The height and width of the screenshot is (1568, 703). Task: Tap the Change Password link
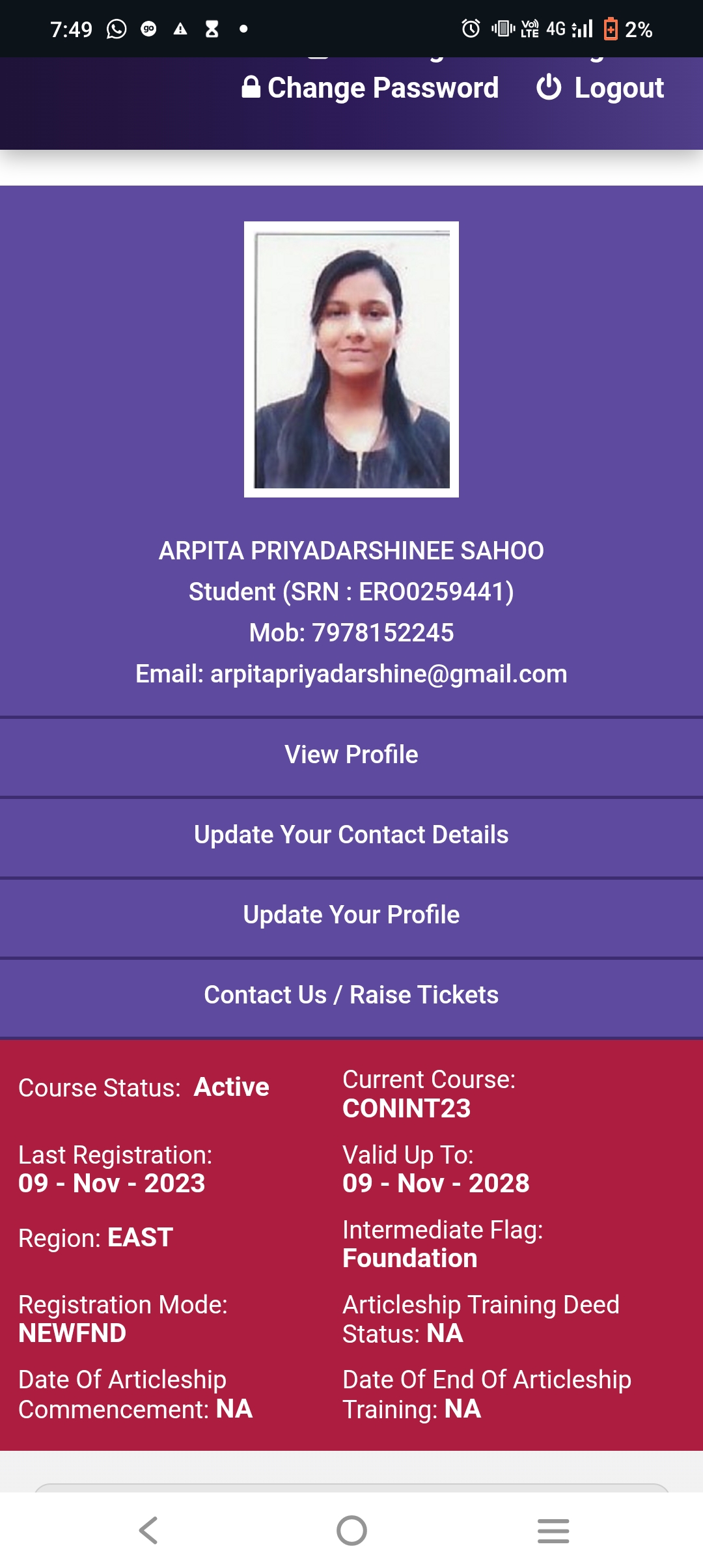coord(370,88)
